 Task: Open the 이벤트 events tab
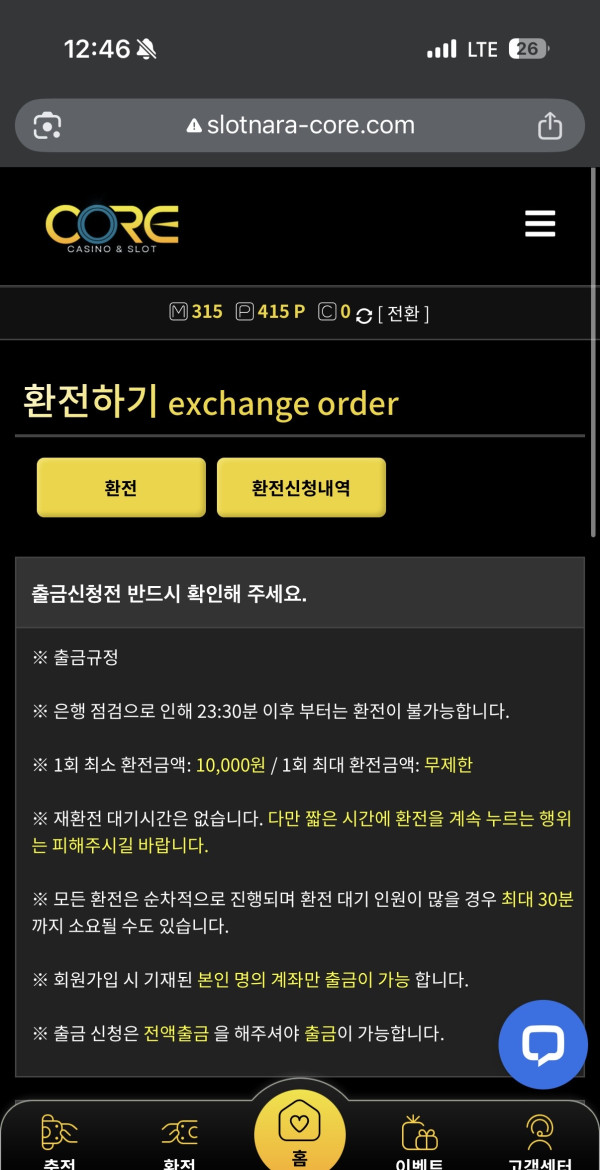click(x=419, y=1140)
